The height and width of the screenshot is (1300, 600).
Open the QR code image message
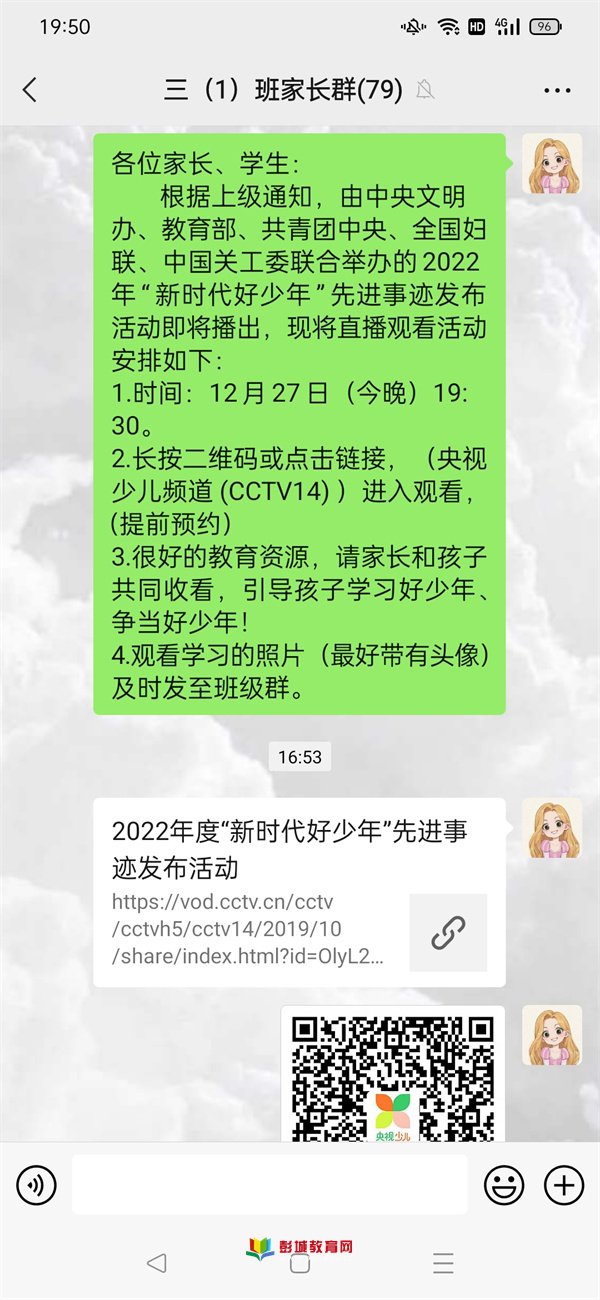pyautogui.click(x=392, y=1075)
